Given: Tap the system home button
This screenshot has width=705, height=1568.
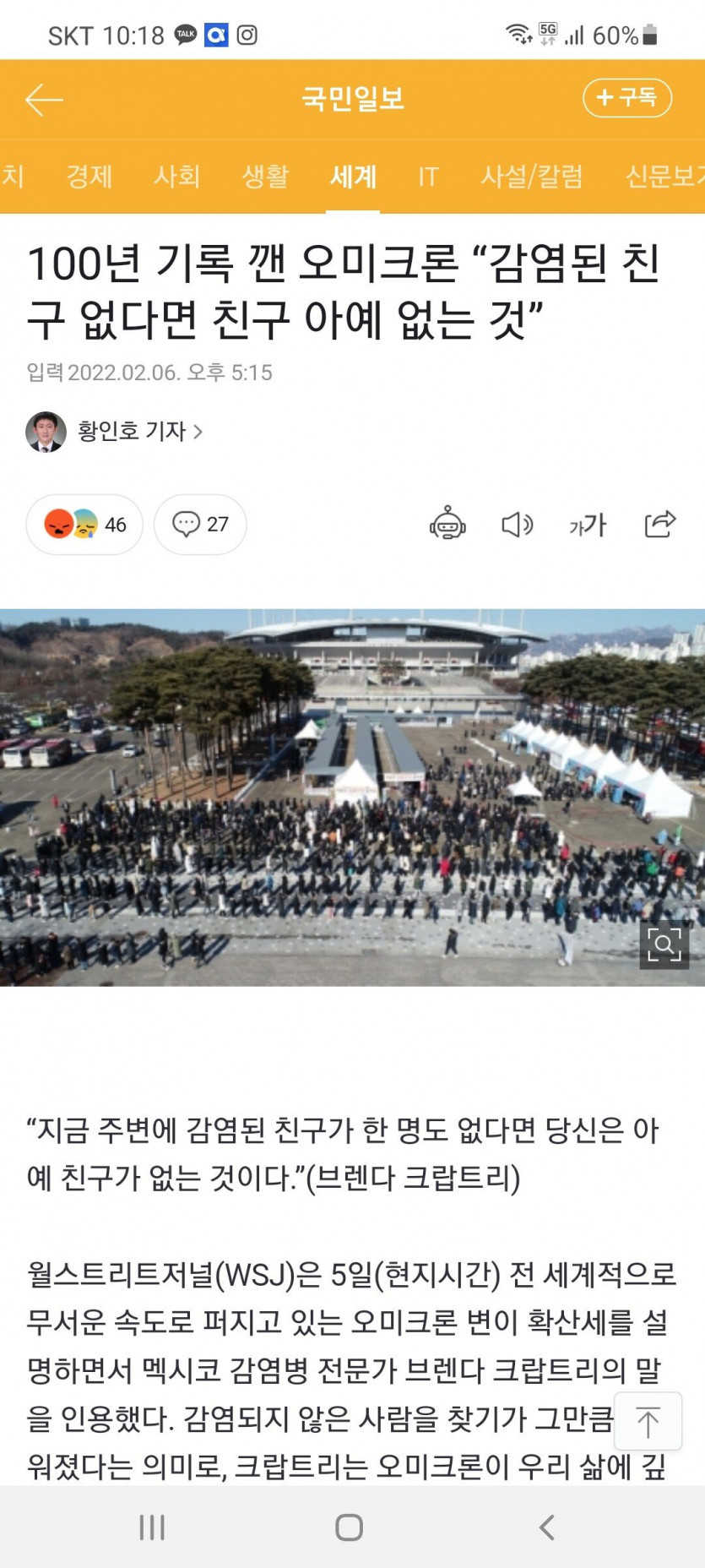Looking at the screenshot, I should point(350,1527).
